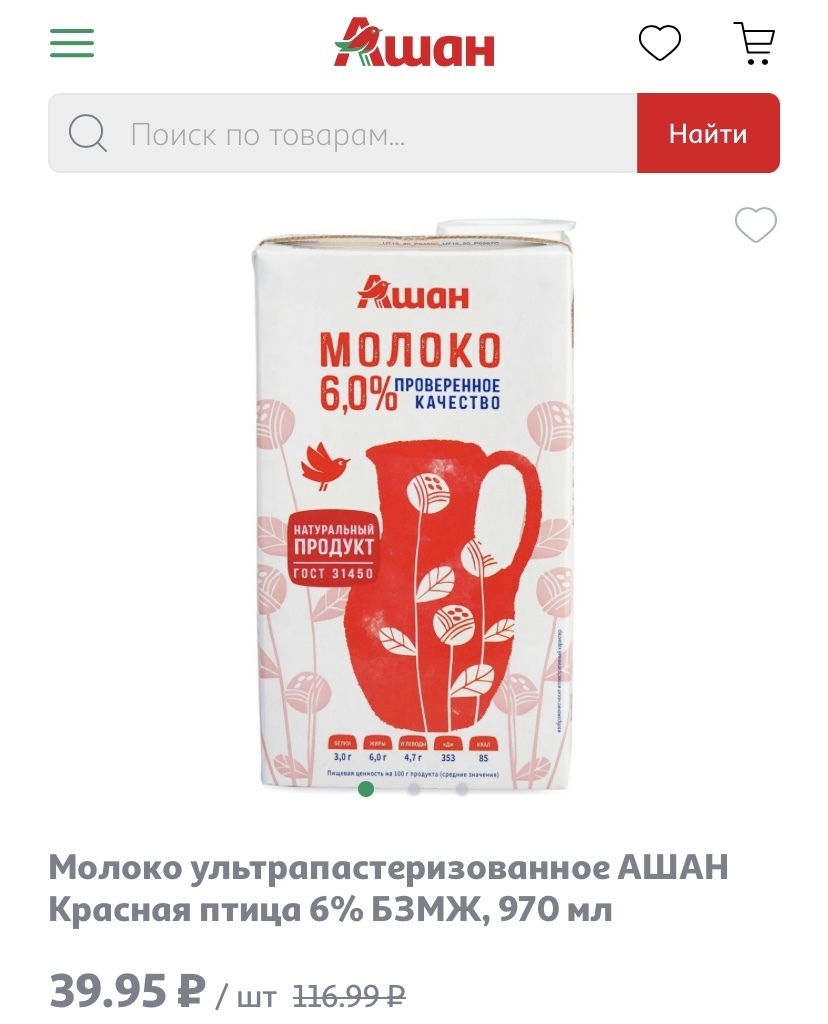Tap the Найти search button
This screenshot has height=1024, width=828.
708,133
